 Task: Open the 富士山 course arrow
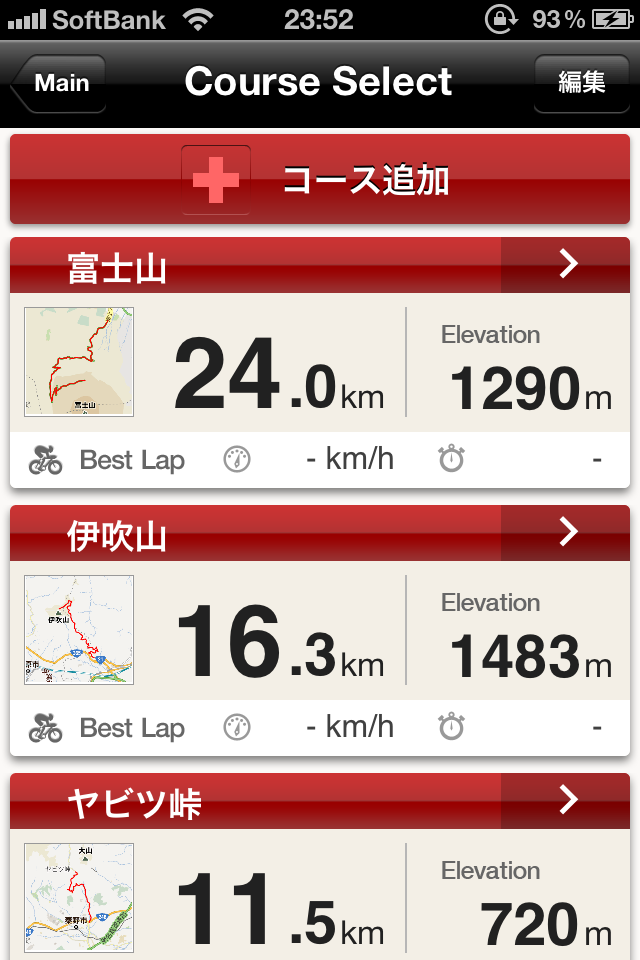(567, 265)
